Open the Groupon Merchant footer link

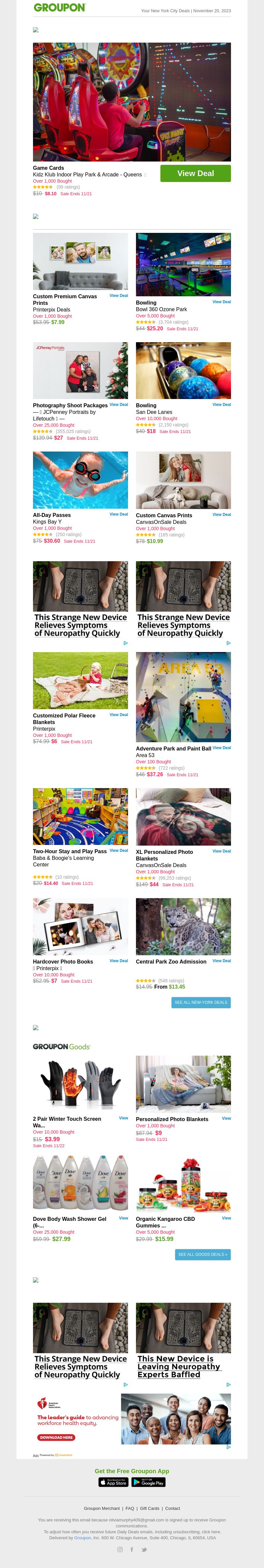tap(102, 1508)
